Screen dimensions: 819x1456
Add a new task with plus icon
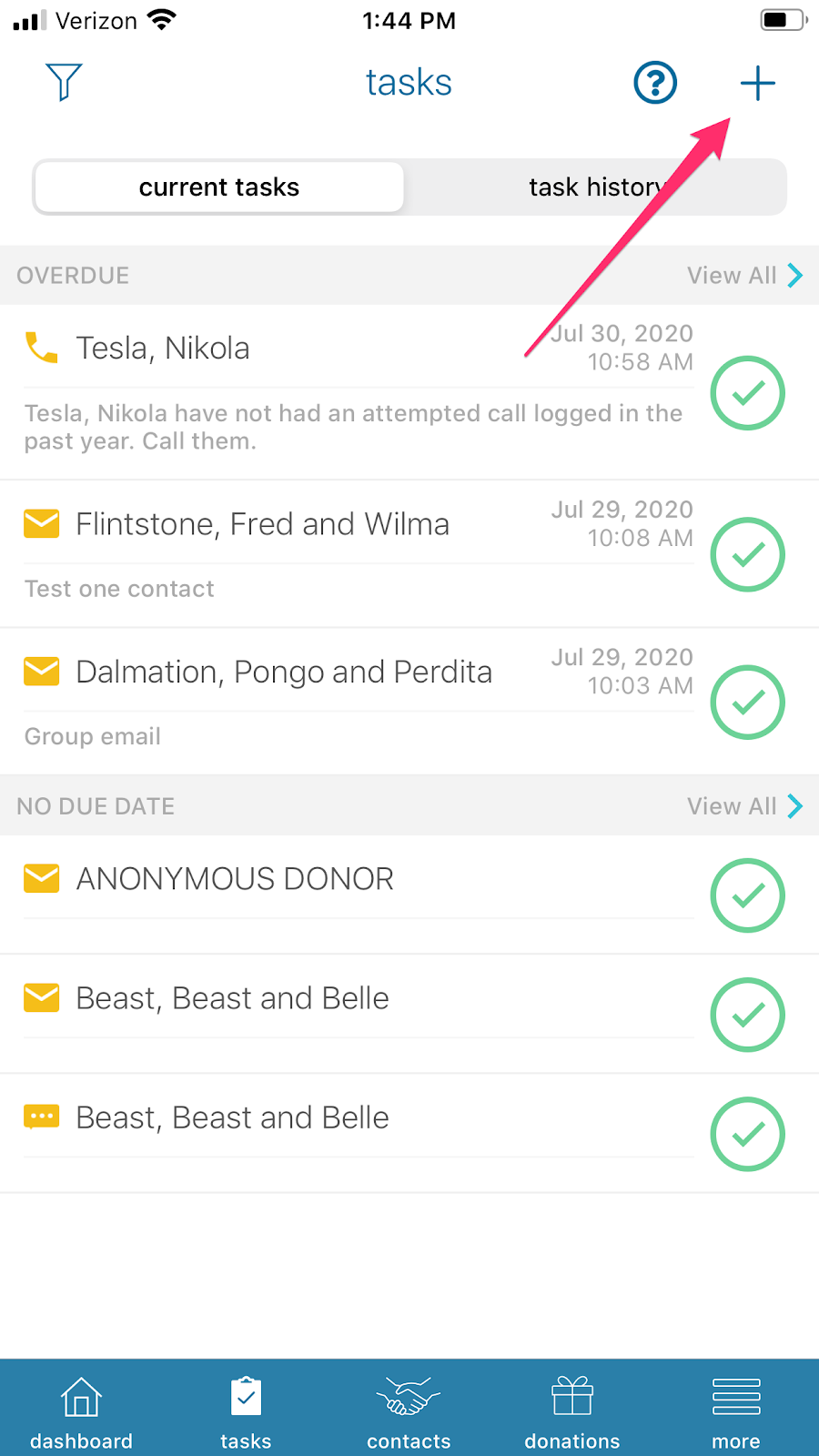(x=757, y=84)
